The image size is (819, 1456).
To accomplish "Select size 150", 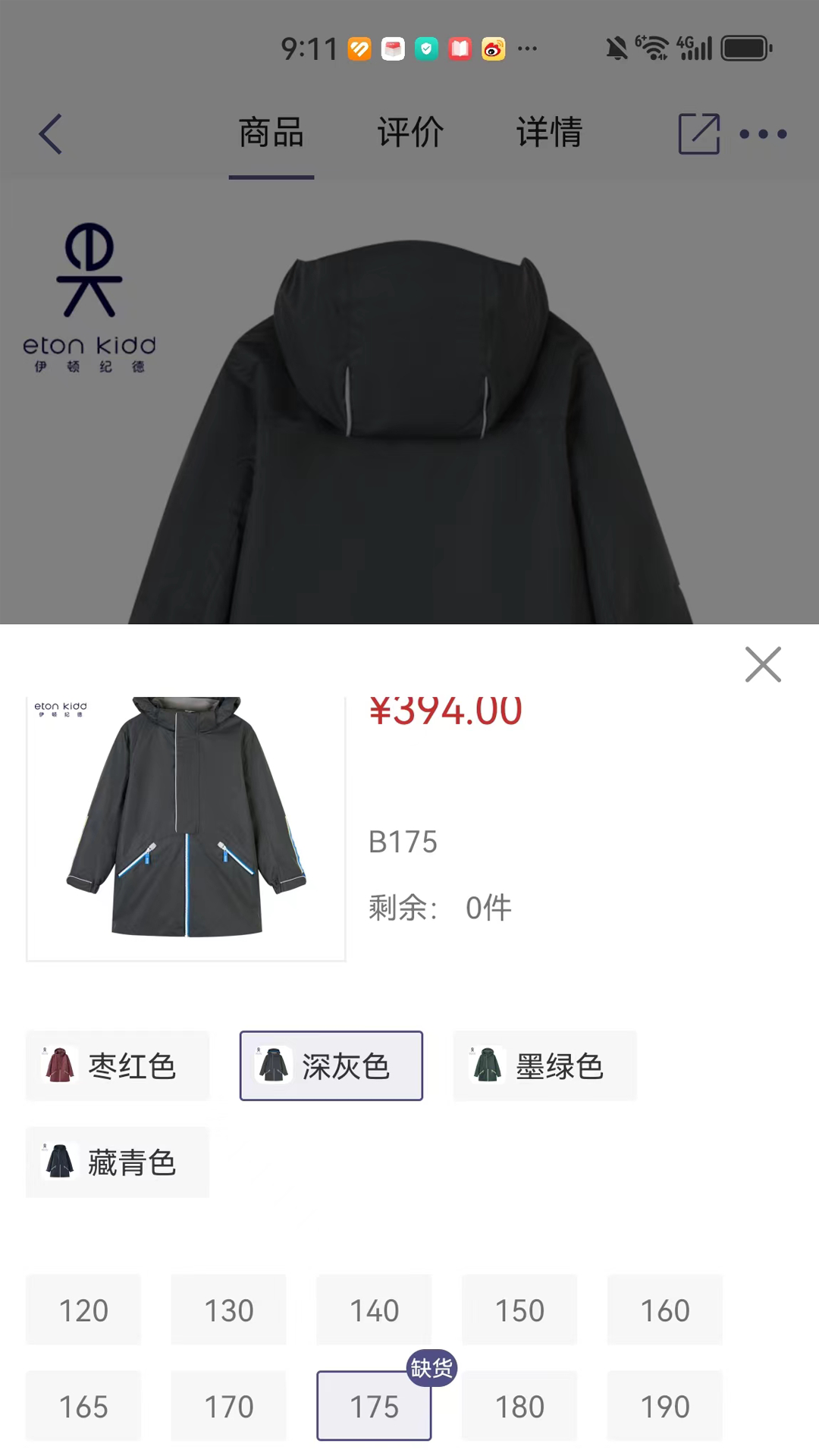I will tap(519, 1310).
